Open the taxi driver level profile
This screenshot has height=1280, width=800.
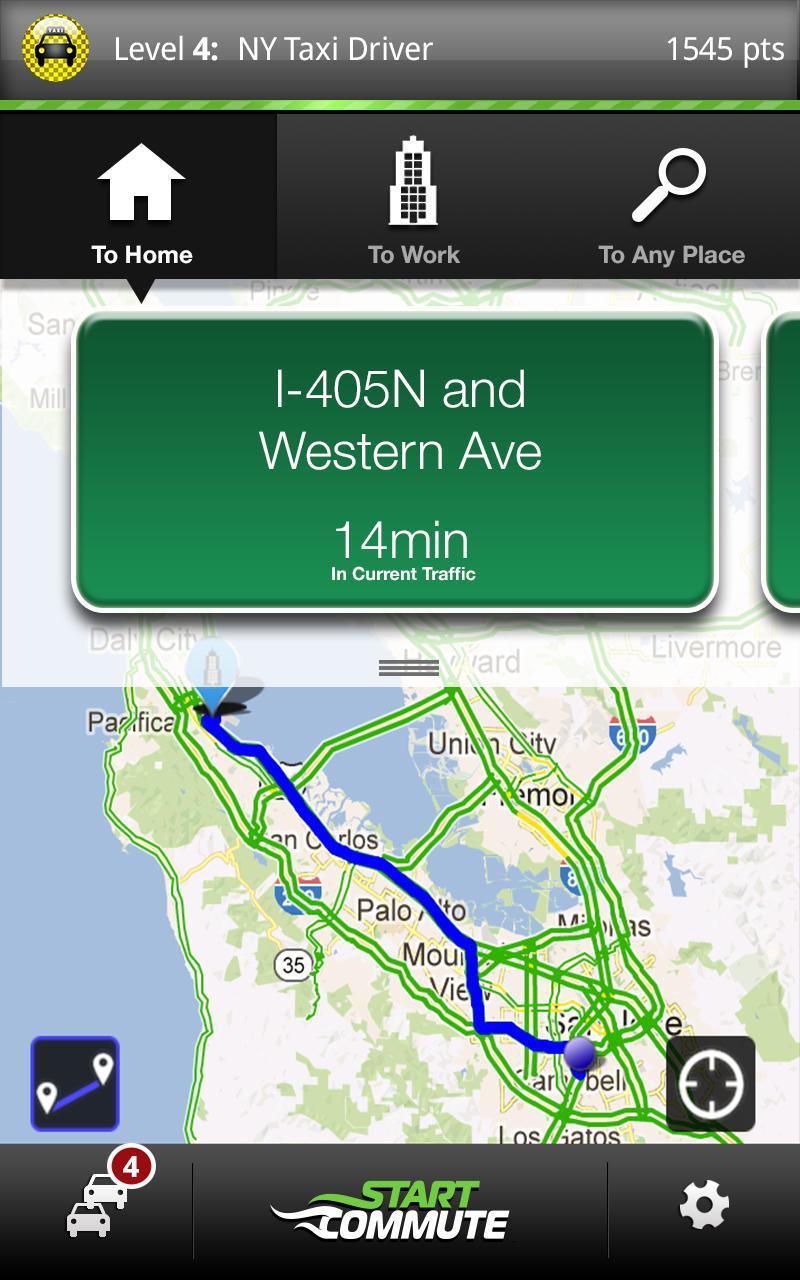pos(230,48)
